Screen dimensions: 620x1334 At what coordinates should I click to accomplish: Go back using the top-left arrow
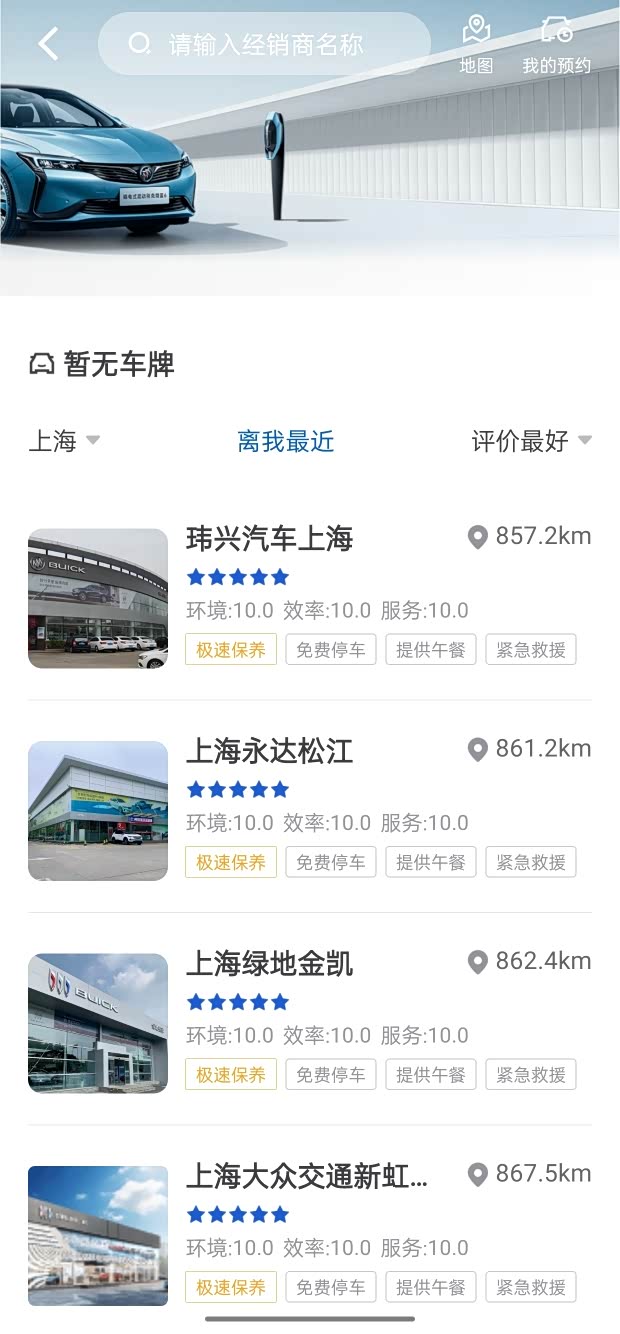48,44
